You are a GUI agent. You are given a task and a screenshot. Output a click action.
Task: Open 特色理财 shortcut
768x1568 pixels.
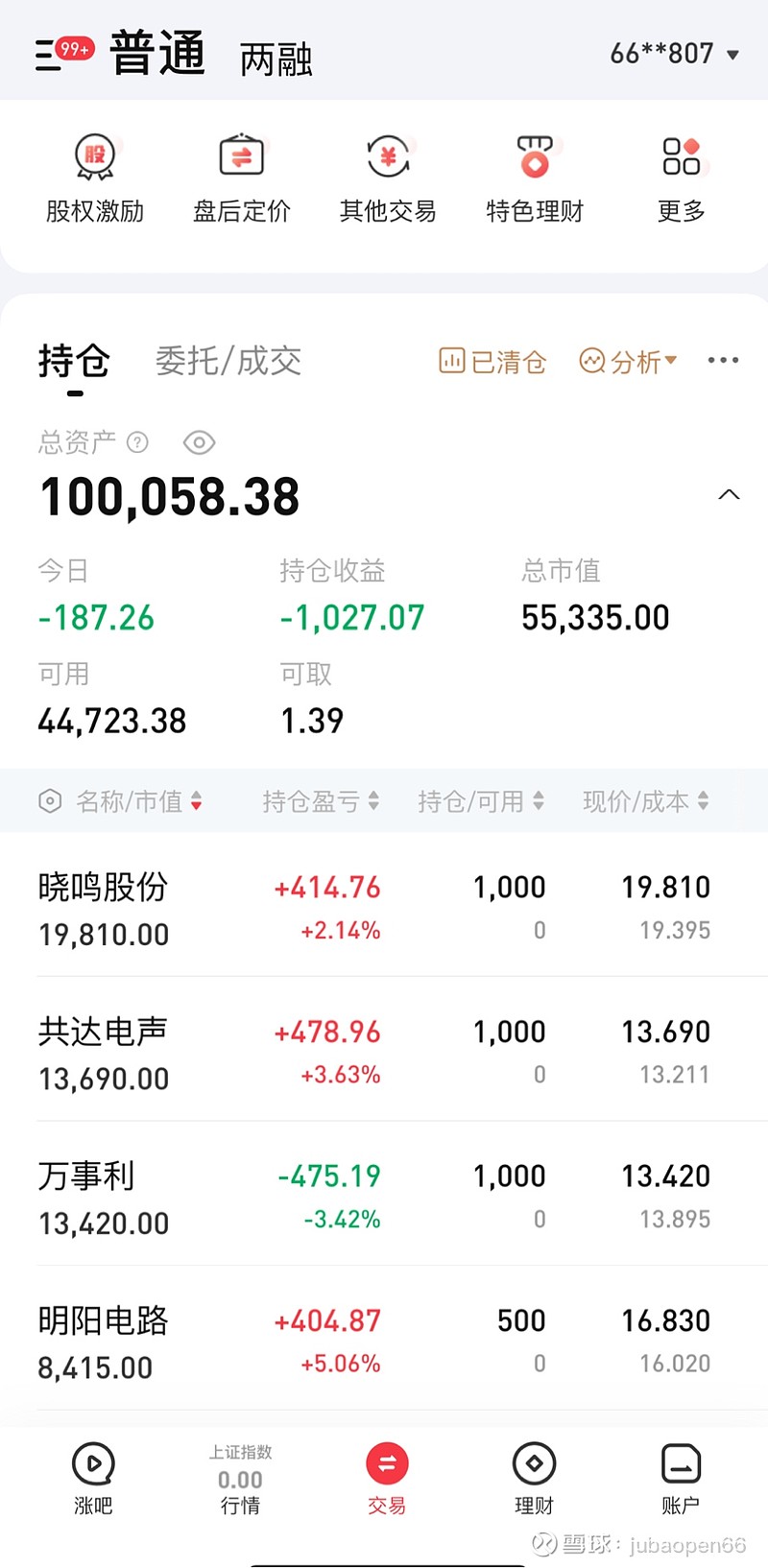[535, 179]
